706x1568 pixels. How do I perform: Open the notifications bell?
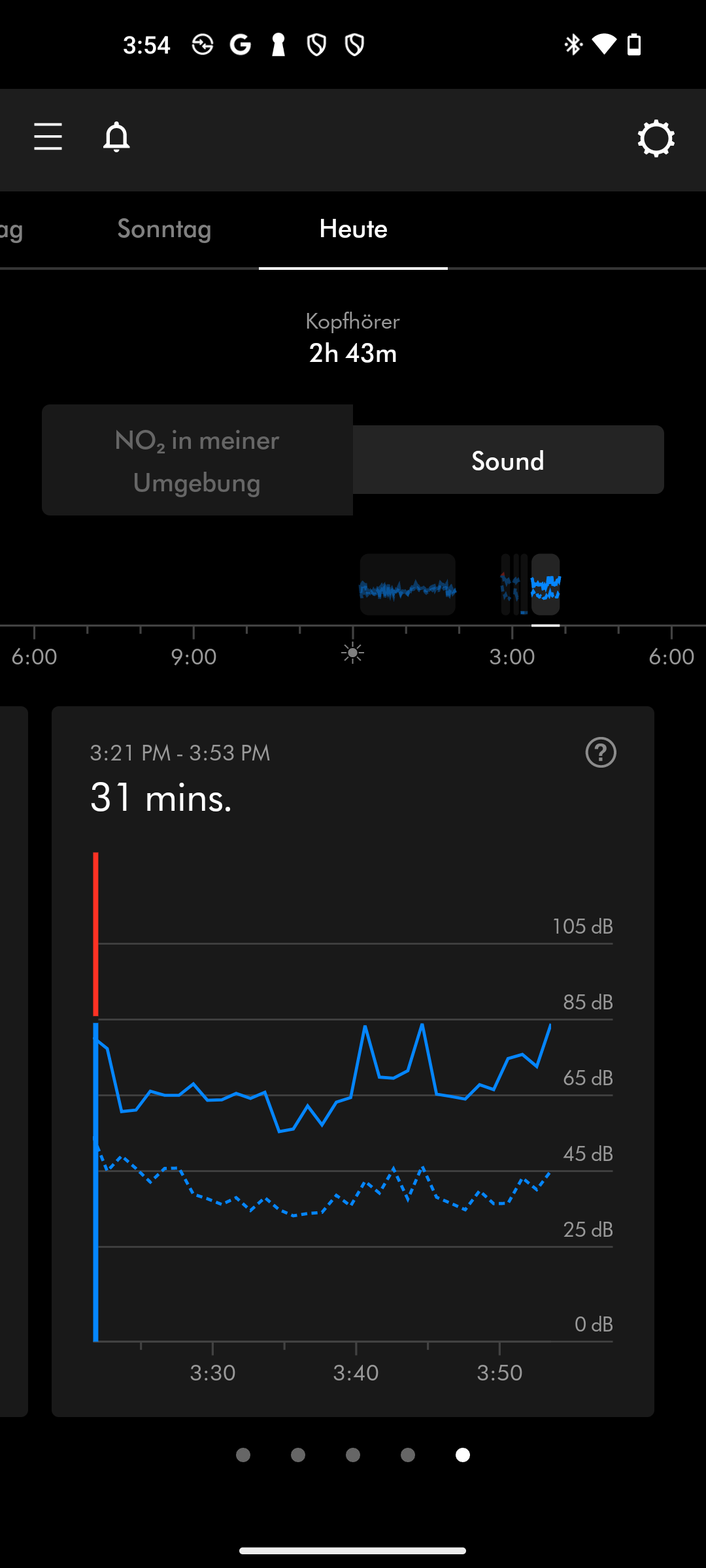(x=116, y=137)
